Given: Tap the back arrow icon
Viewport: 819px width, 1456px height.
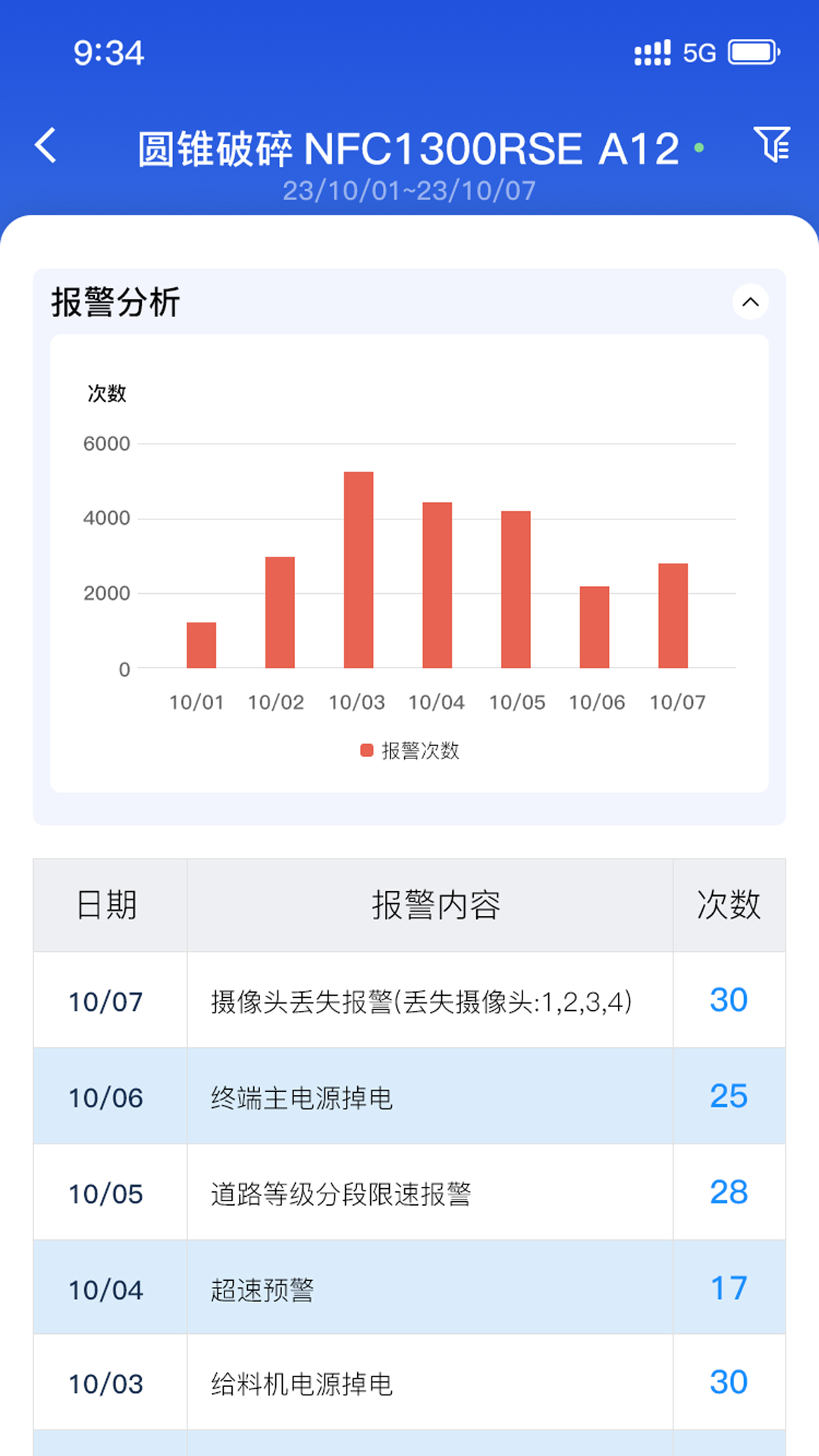Looking at the screenshot, I should 45,145.
